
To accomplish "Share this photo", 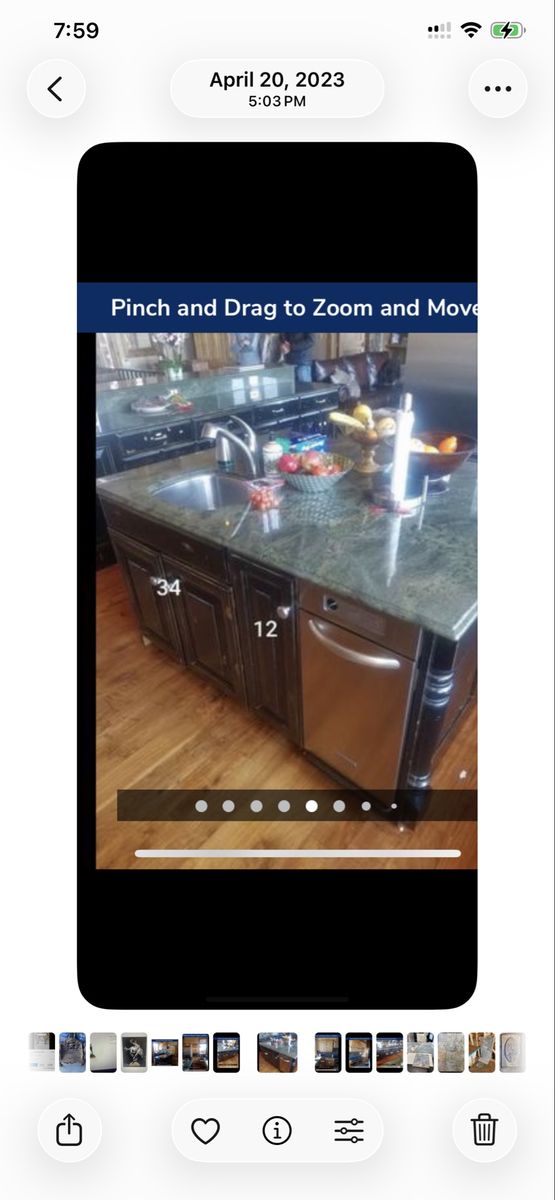I will [x=69, y=1131].
